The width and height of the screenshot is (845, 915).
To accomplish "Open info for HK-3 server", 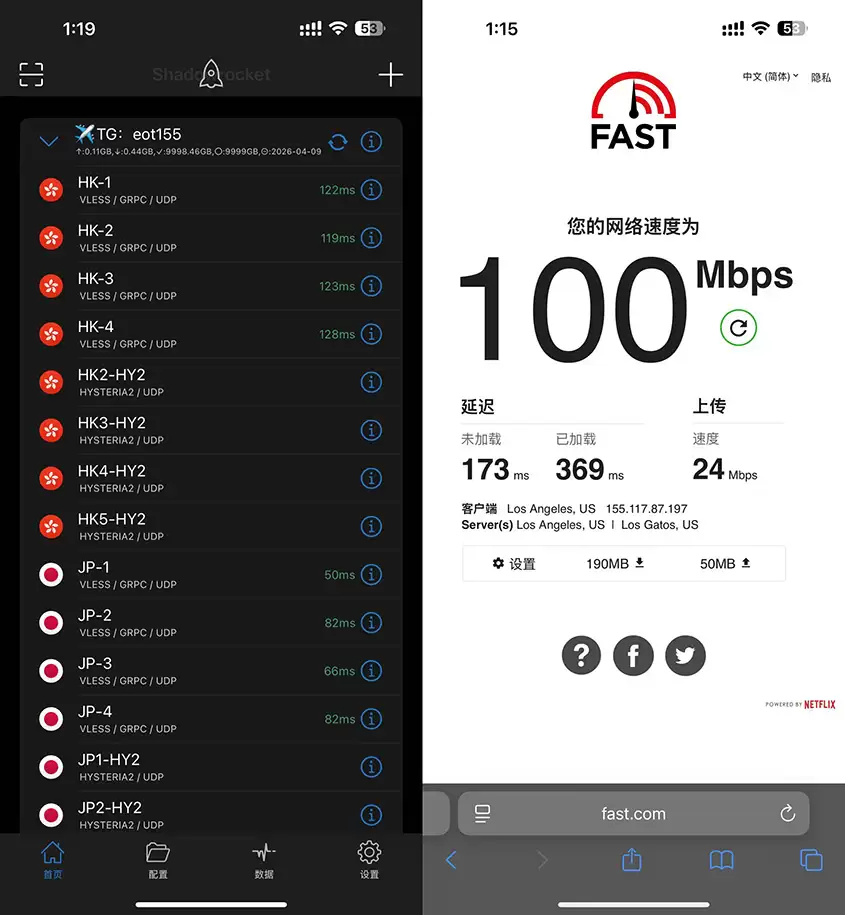I will tap(371, 286).
